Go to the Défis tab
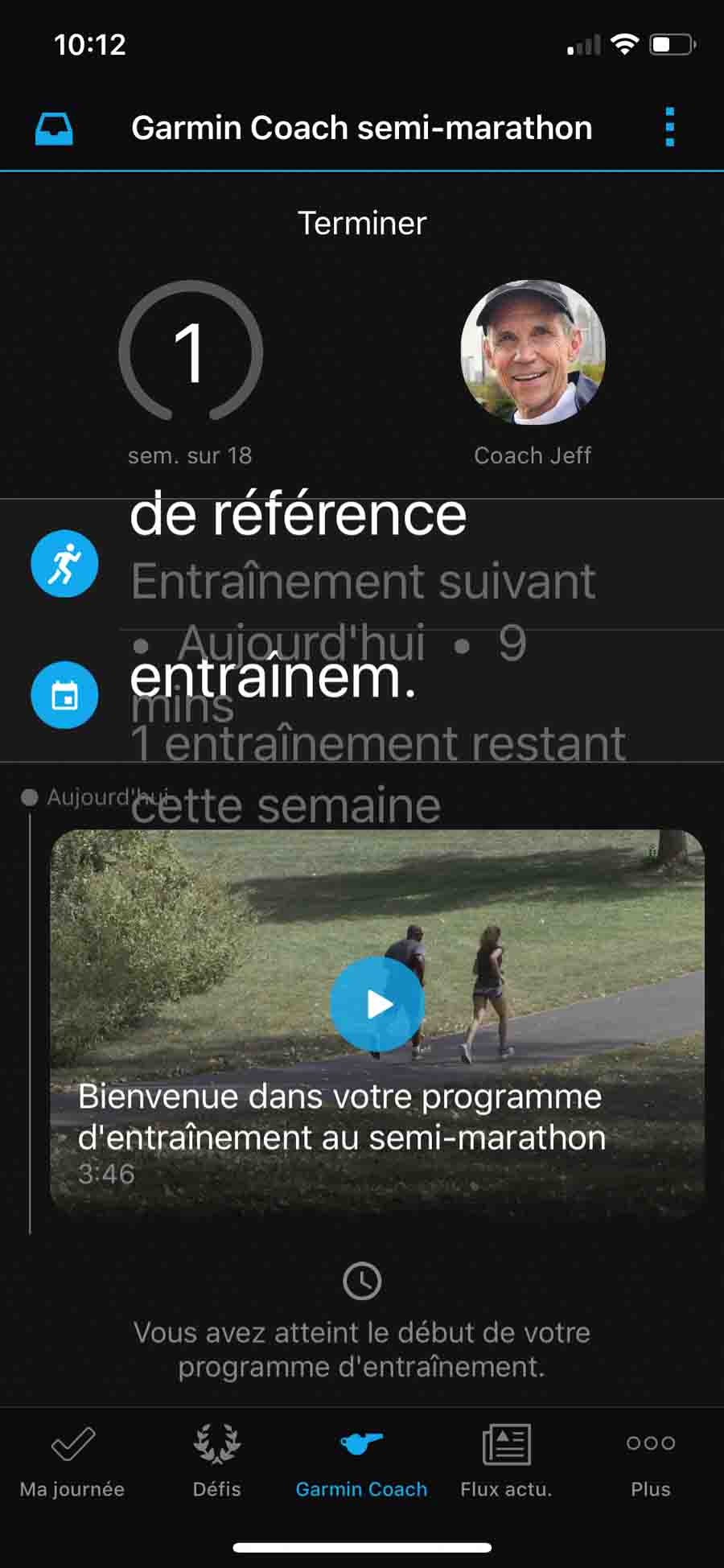This screenshot has height=1568, width=724. pyautogui.click(x=217, y=1461)
